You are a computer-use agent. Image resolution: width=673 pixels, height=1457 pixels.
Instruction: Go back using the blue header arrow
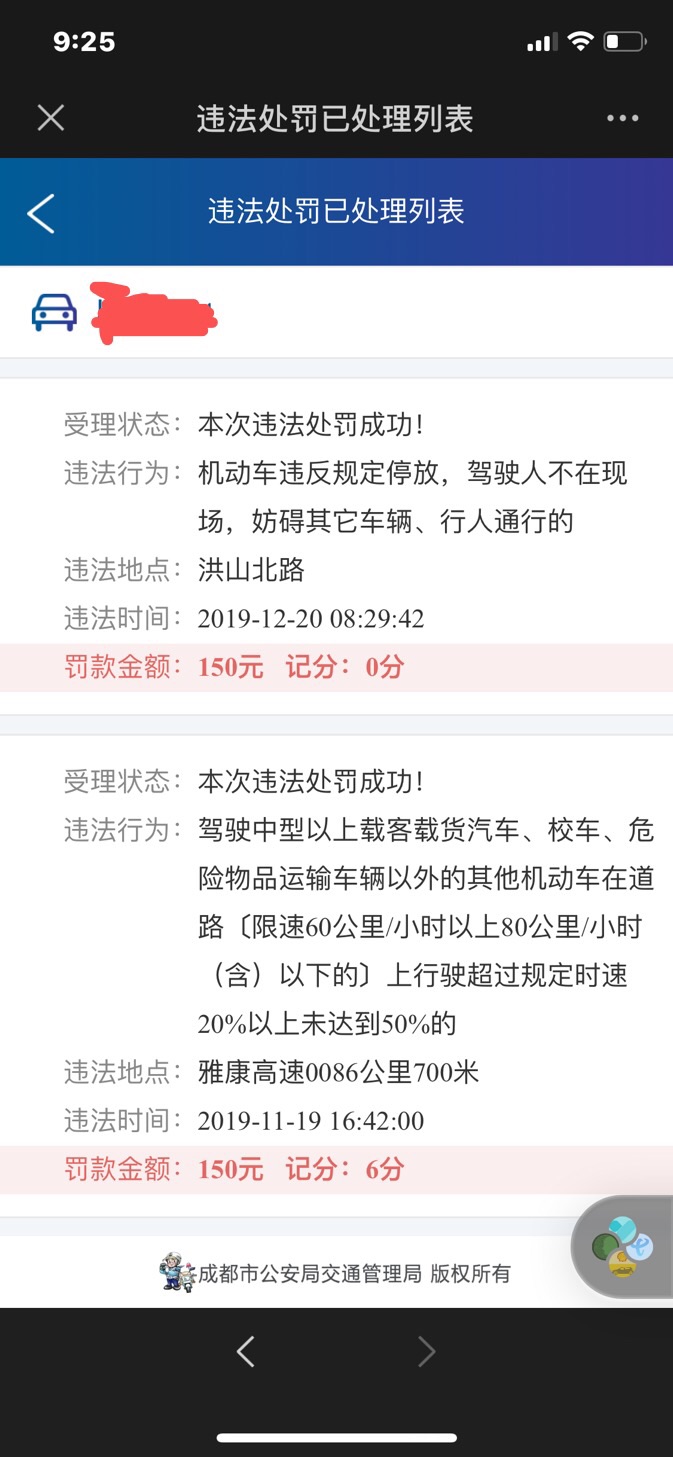pos(41,212)
